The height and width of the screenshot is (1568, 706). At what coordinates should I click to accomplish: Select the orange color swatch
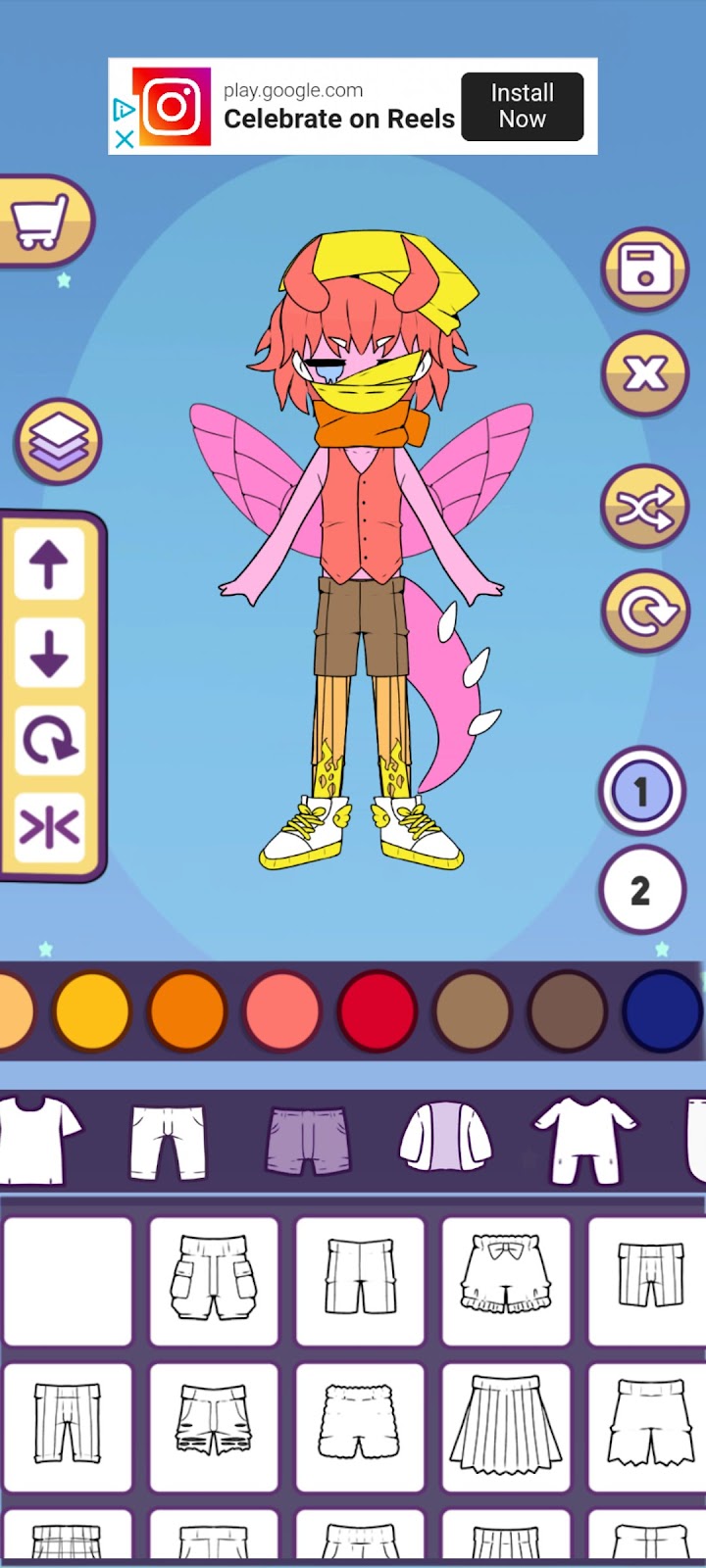[x=187, y=1010]
